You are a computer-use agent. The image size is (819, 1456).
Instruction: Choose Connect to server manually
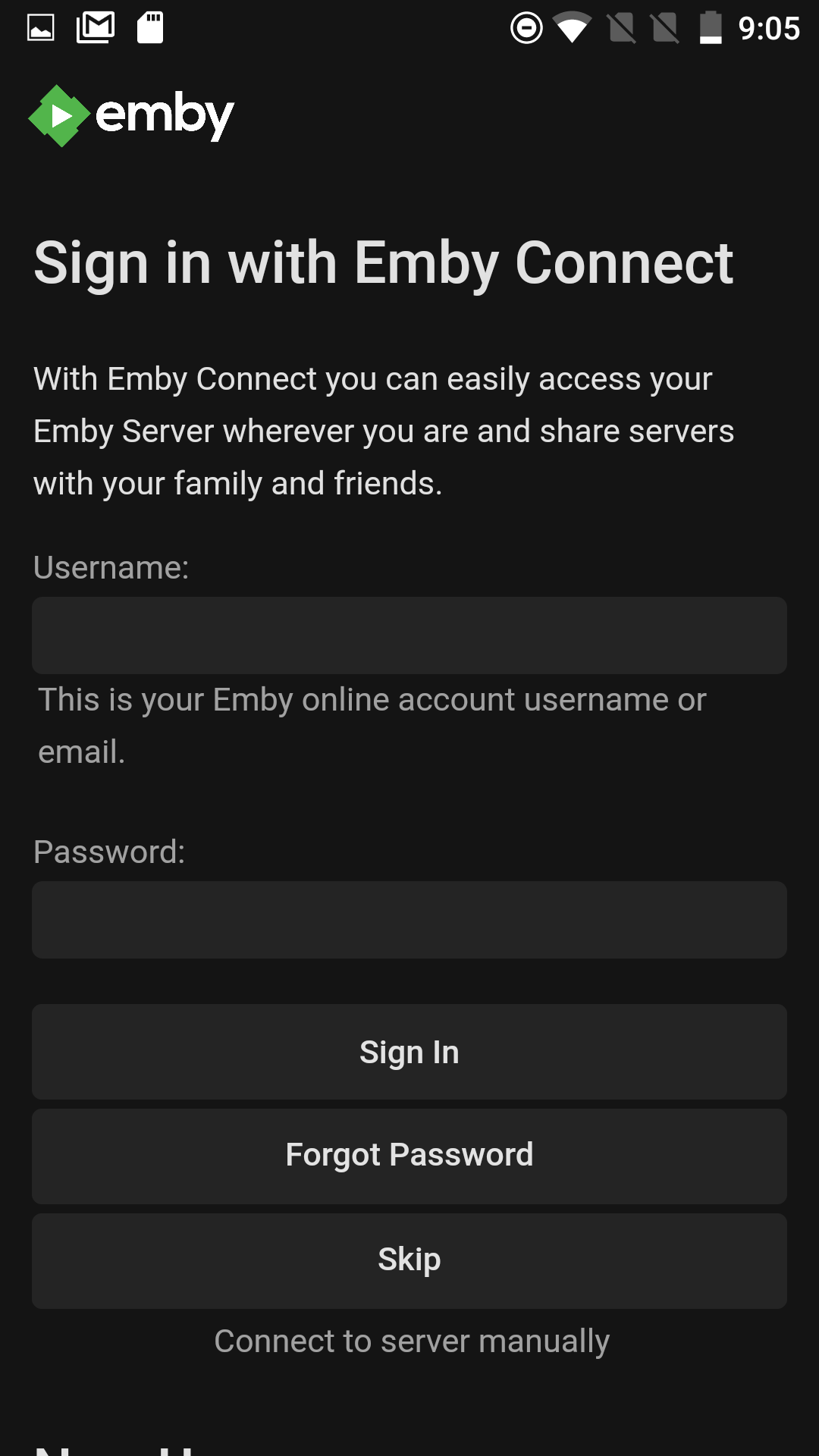click(x=412, y=1341)
